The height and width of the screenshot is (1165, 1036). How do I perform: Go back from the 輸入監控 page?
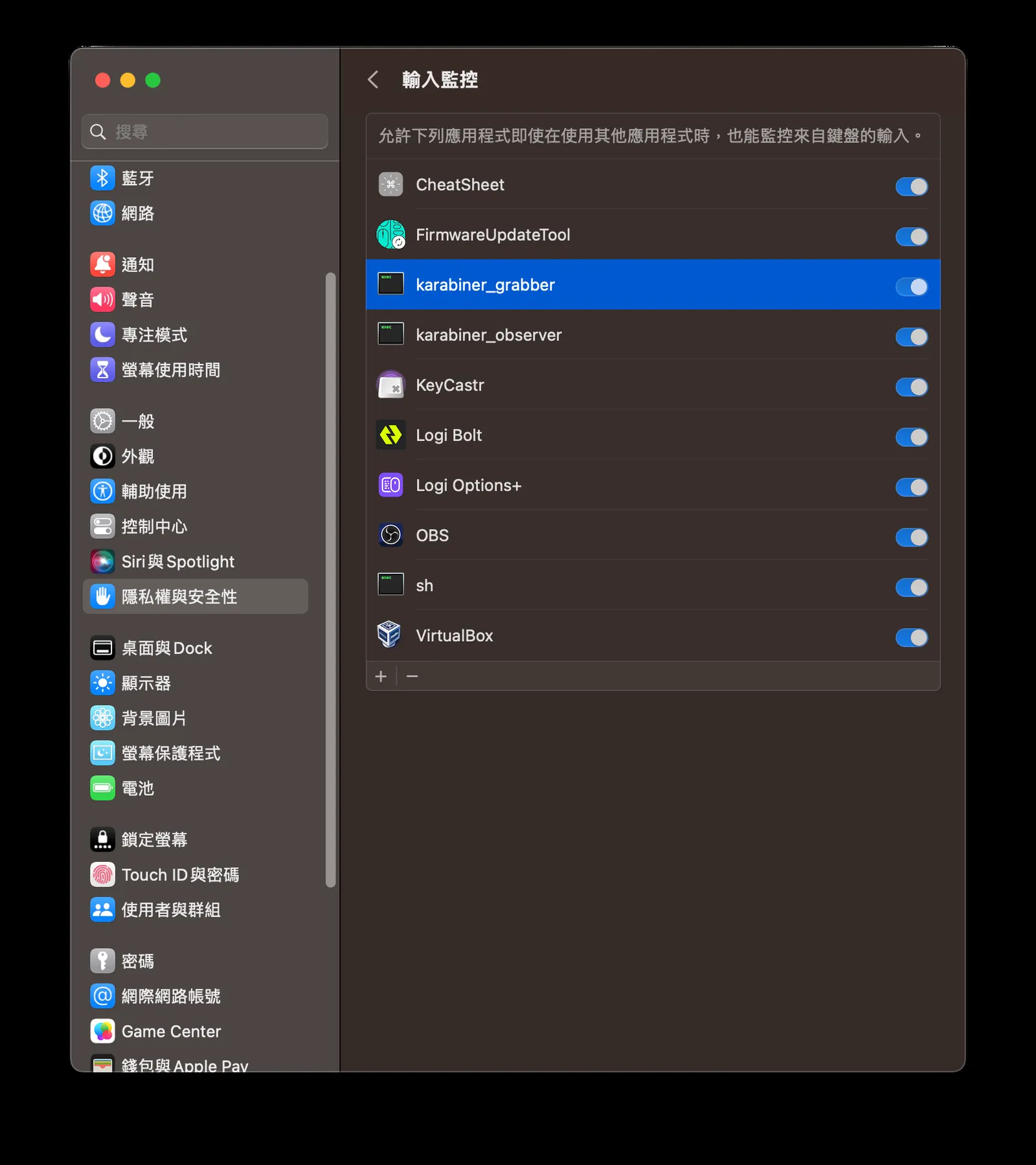point(373,80)
